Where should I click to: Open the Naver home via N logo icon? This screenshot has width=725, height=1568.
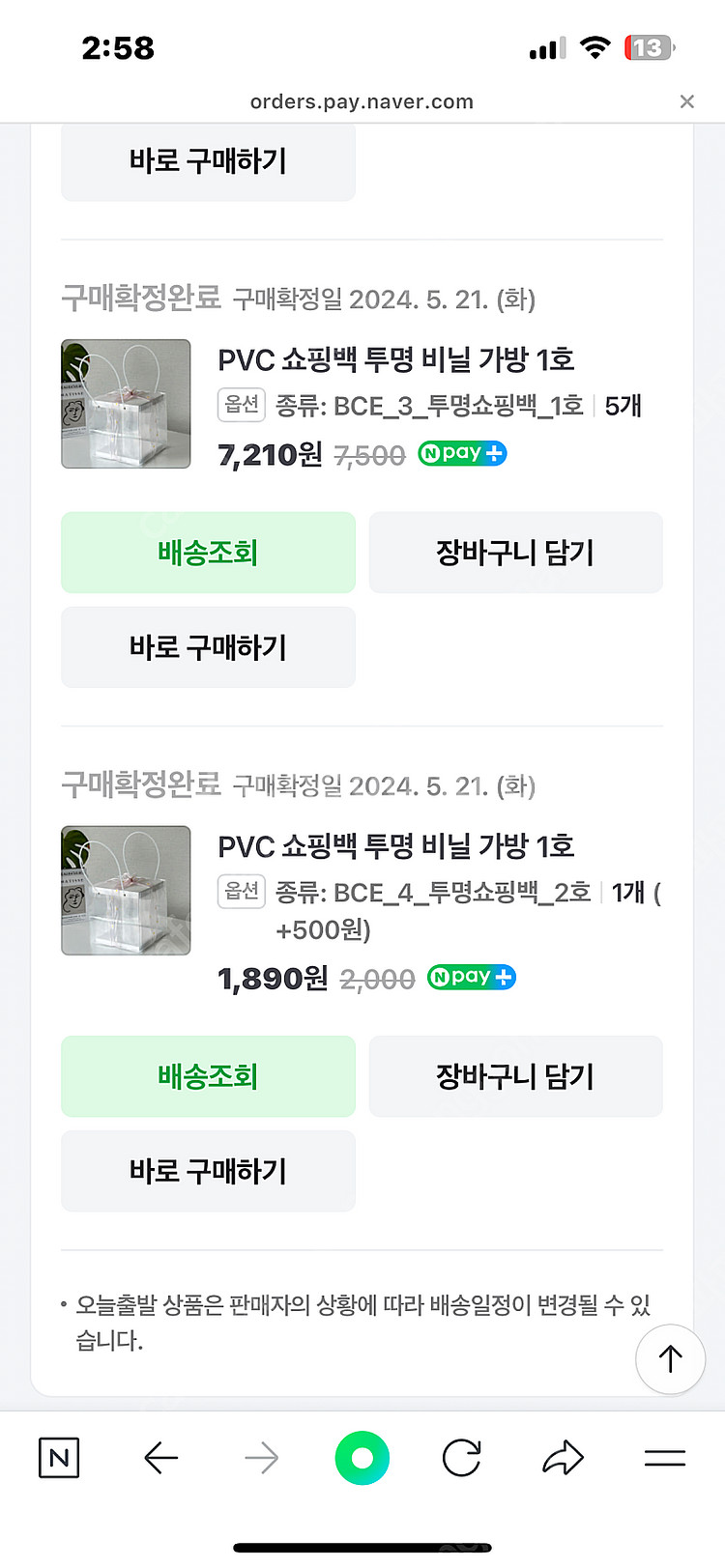tap(58, 1458)
